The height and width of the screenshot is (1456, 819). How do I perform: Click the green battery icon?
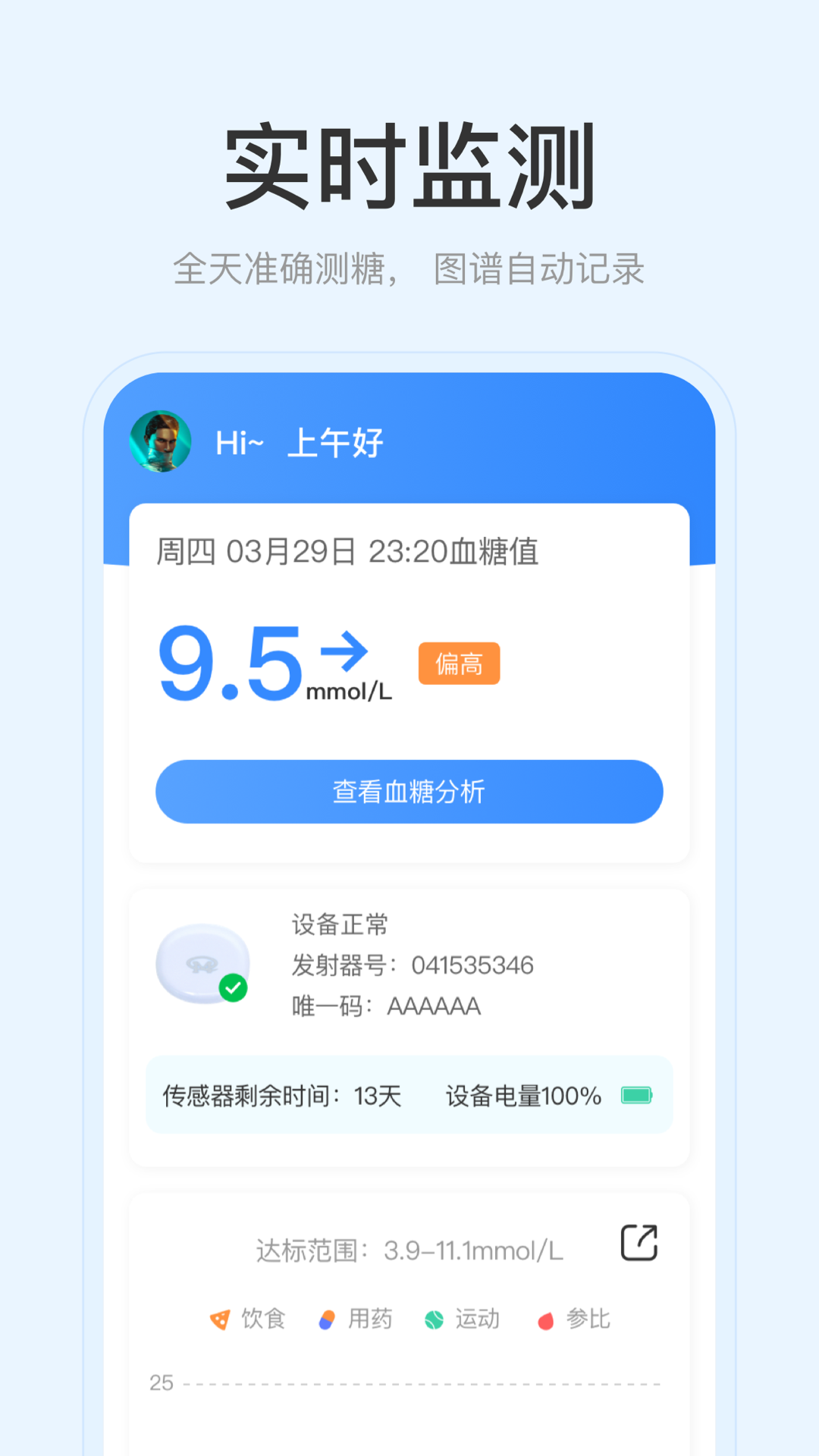637,1096
